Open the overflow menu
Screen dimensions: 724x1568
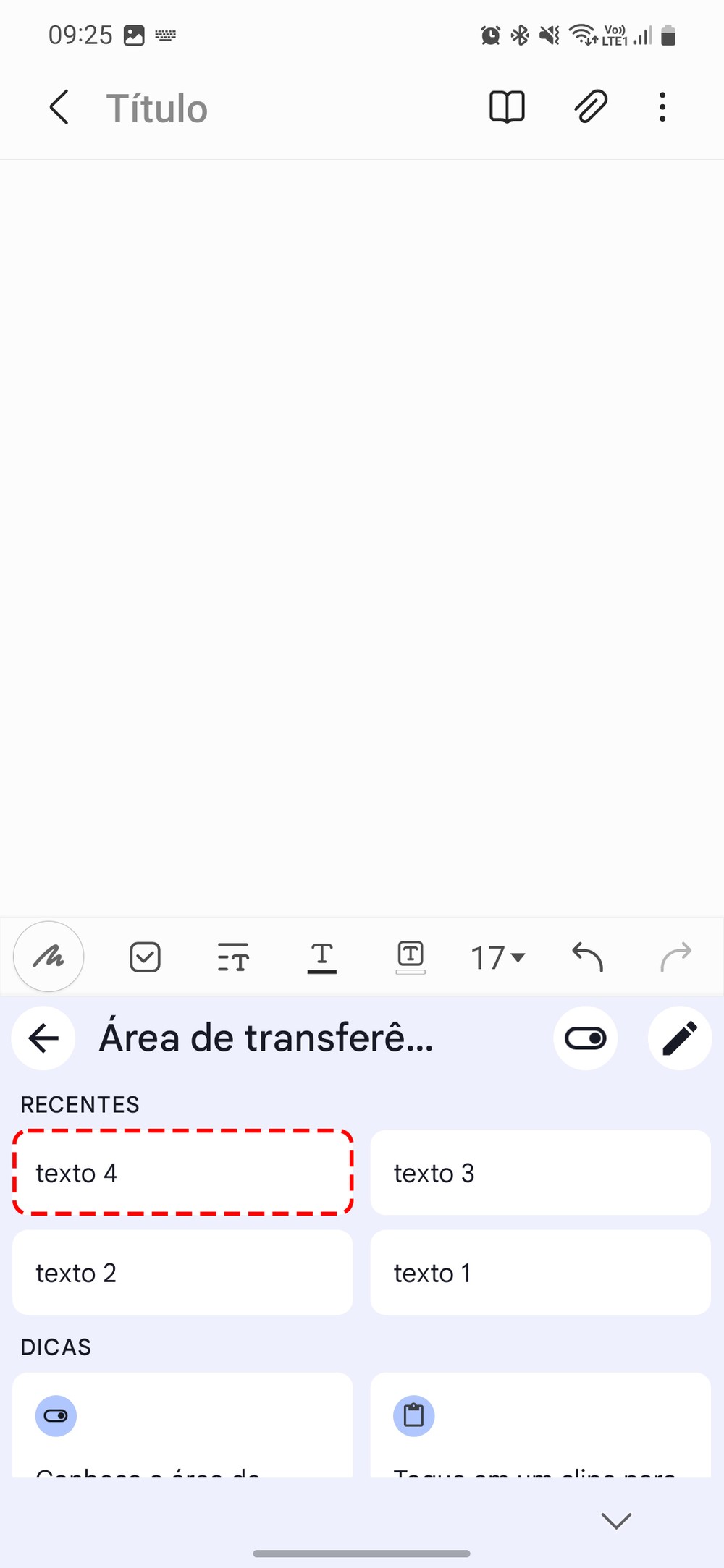pyautogui.click(x=662, y=107)
